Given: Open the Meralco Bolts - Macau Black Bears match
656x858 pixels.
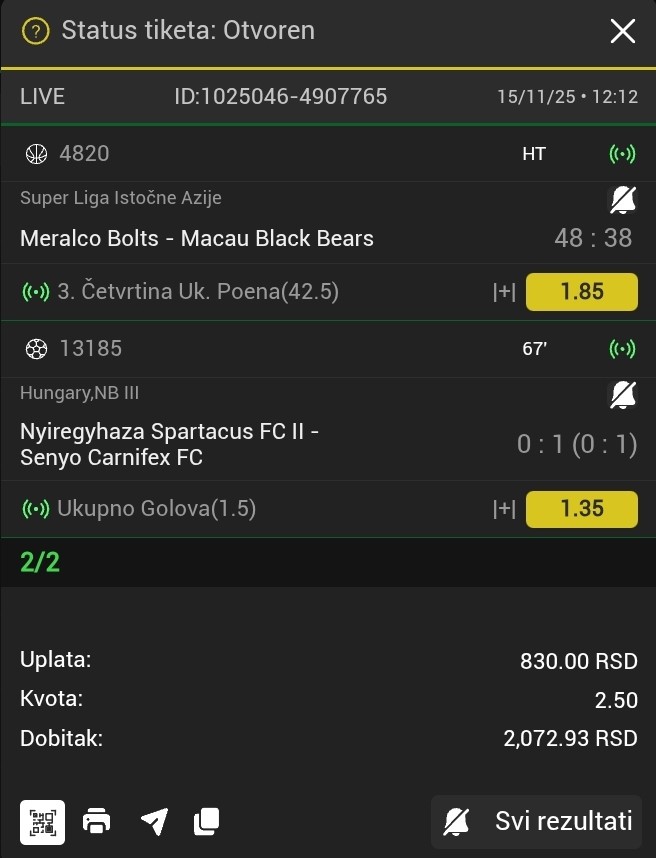Looking at the screenshot, I should pyautogui.click(x=197, y=239).
